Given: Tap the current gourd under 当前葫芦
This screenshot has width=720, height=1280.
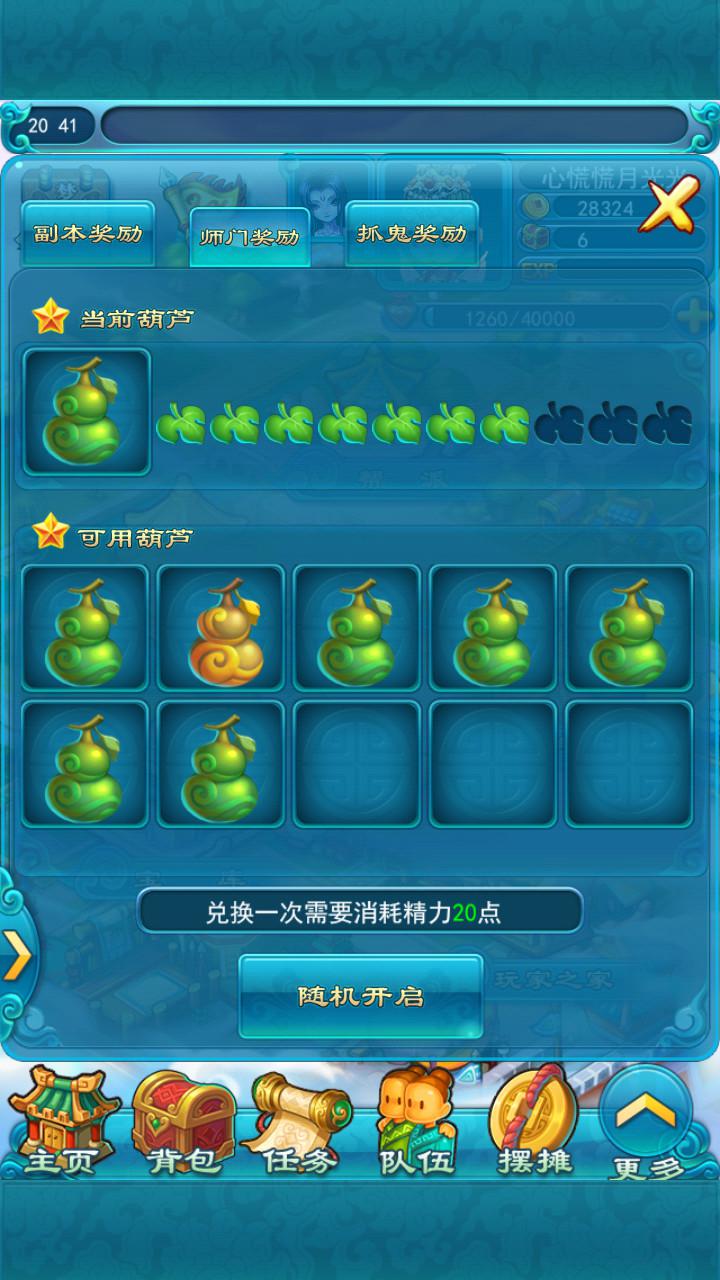Looking at the screenshot, I should 87,411.
